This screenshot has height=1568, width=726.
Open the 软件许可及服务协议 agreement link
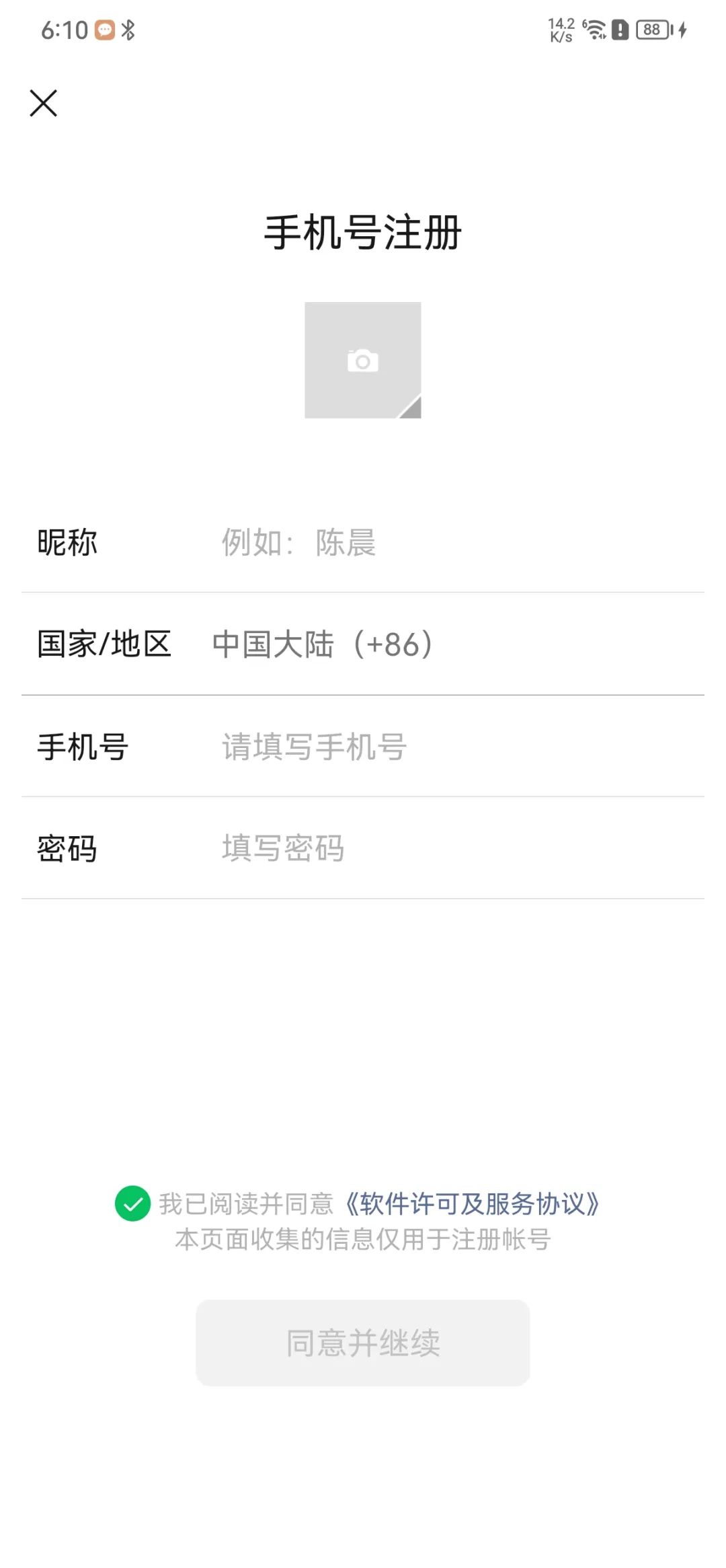pos(473,1203)
